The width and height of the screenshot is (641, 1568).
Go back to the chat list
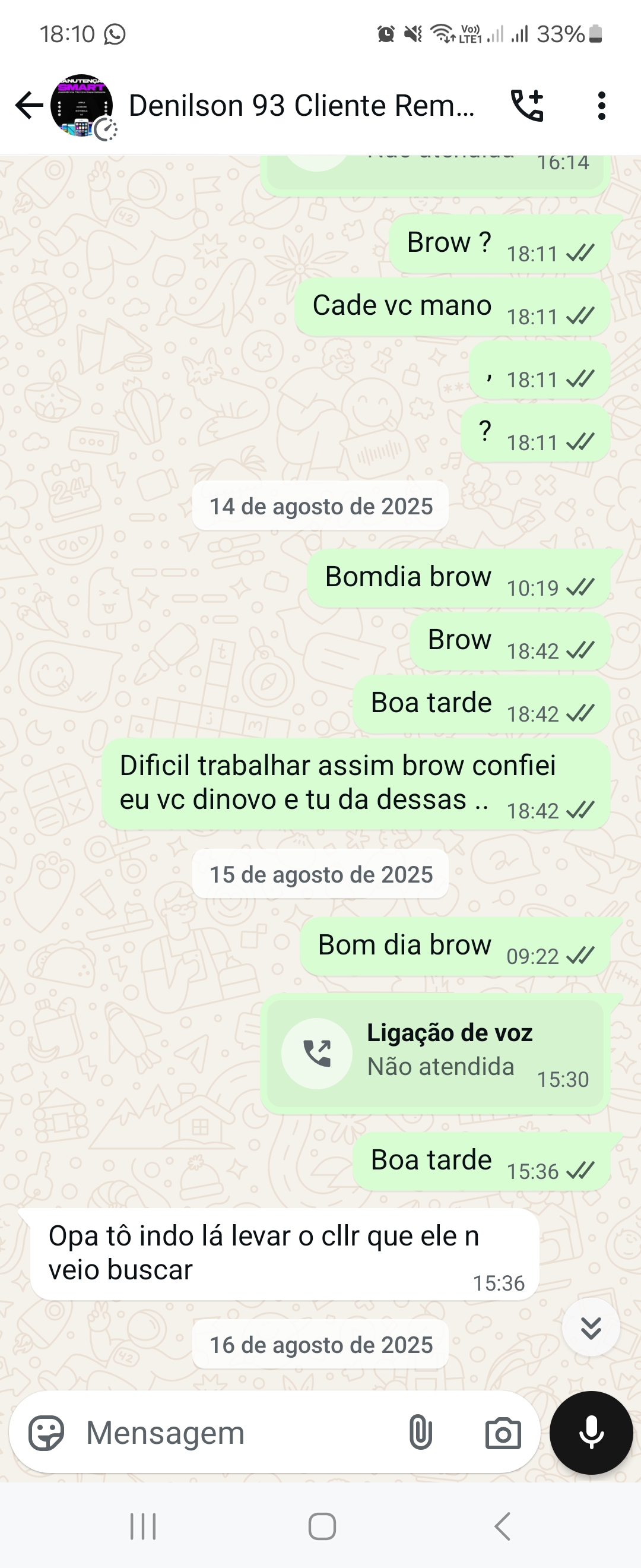point(28,105)
